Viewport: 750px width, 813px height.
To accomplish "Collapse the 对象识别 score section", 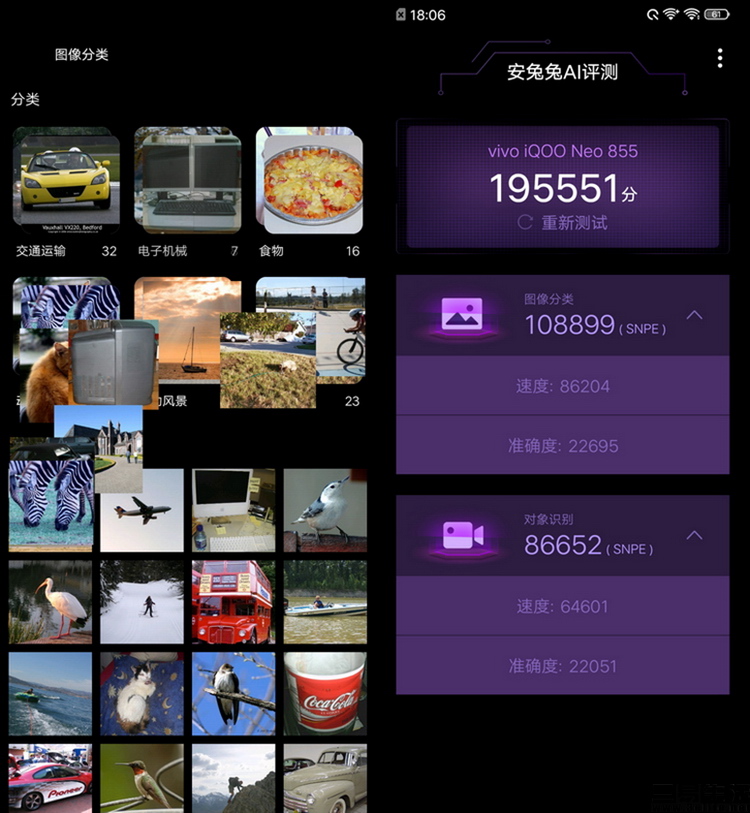I will pos(694,535).
